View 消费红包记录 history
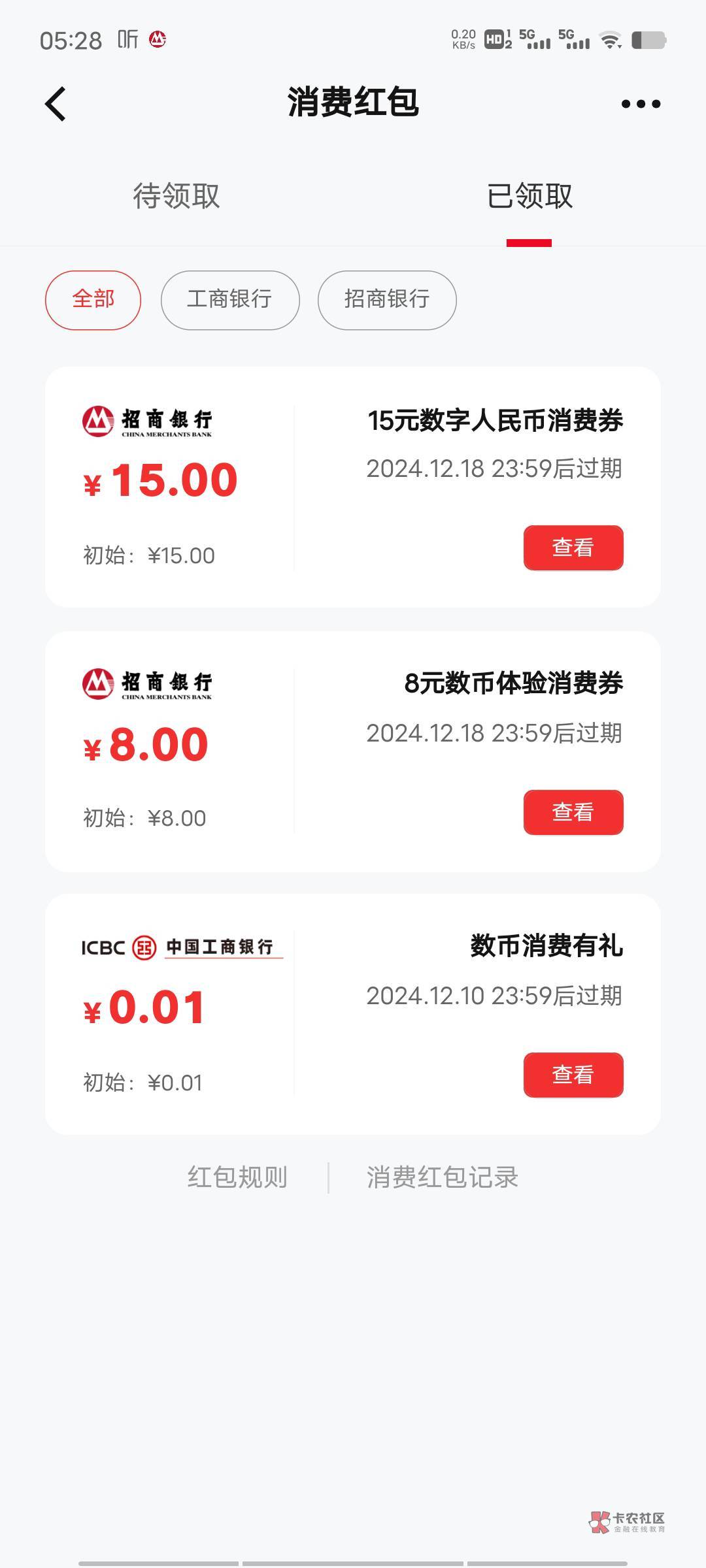 [x=443, y=1177]
